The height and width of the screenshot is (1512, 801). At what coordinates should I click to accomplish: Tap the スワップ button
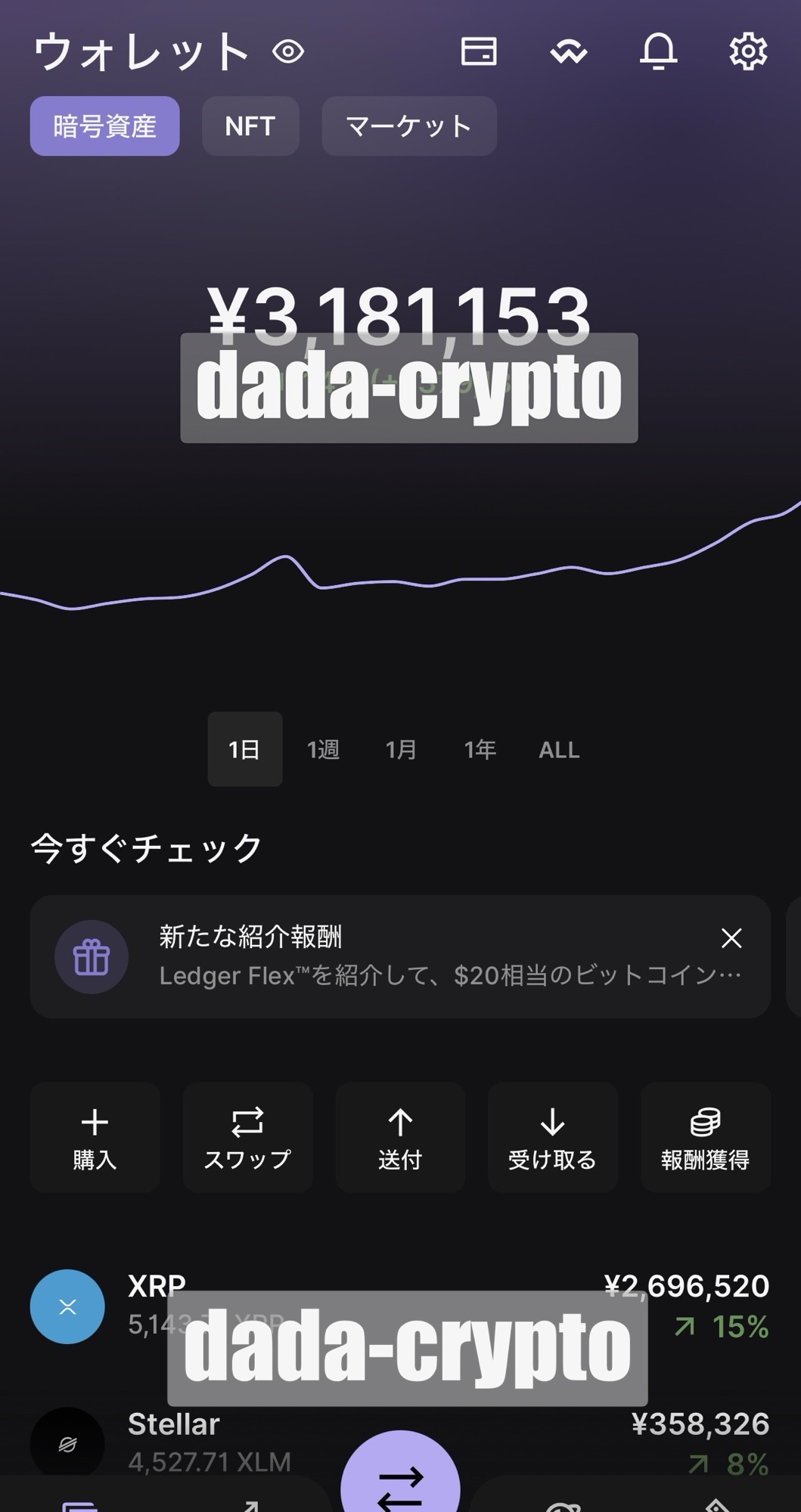click(x=247, y=1138)
